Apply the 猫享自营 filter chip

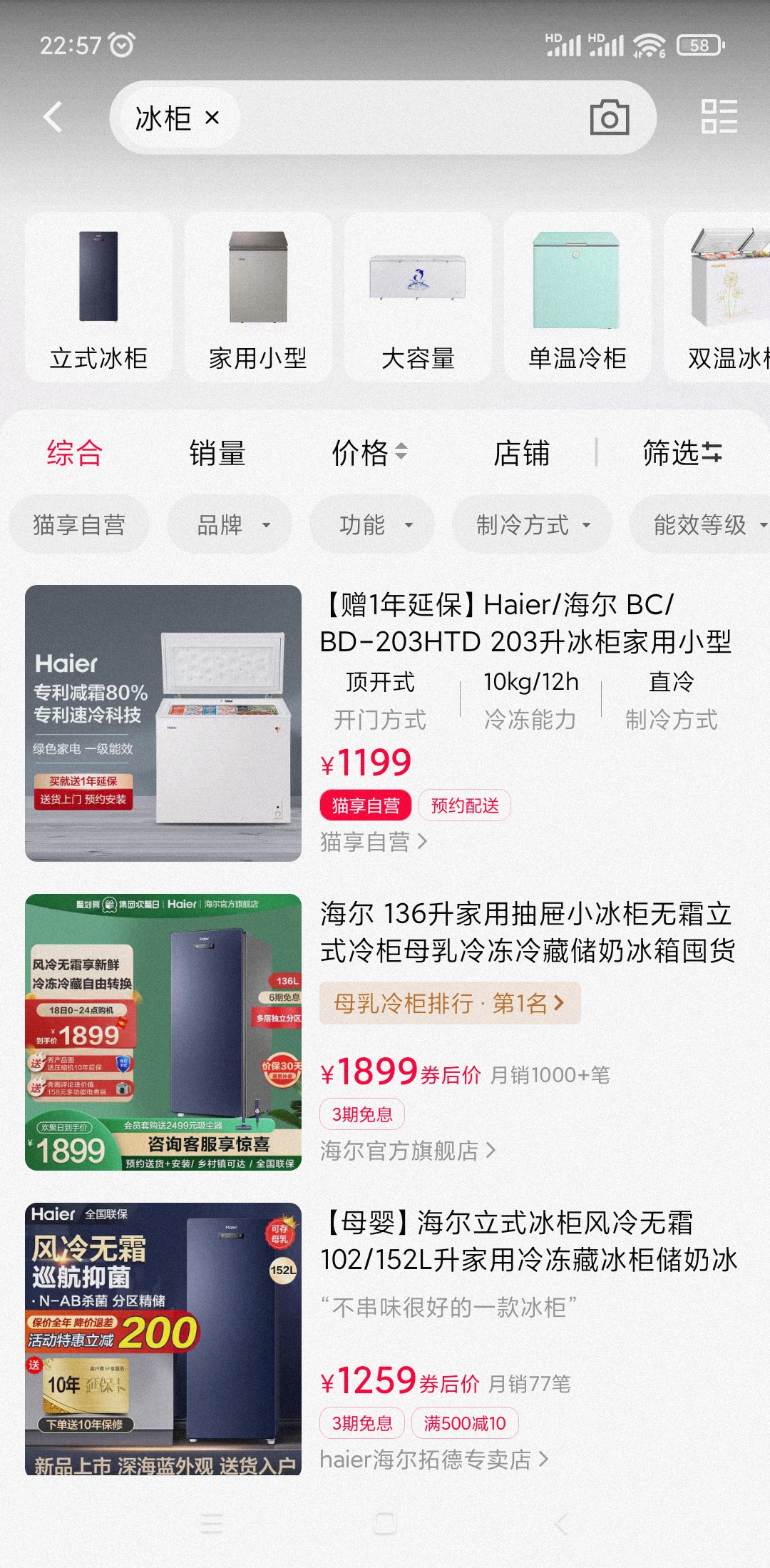[x=79, y=525]
